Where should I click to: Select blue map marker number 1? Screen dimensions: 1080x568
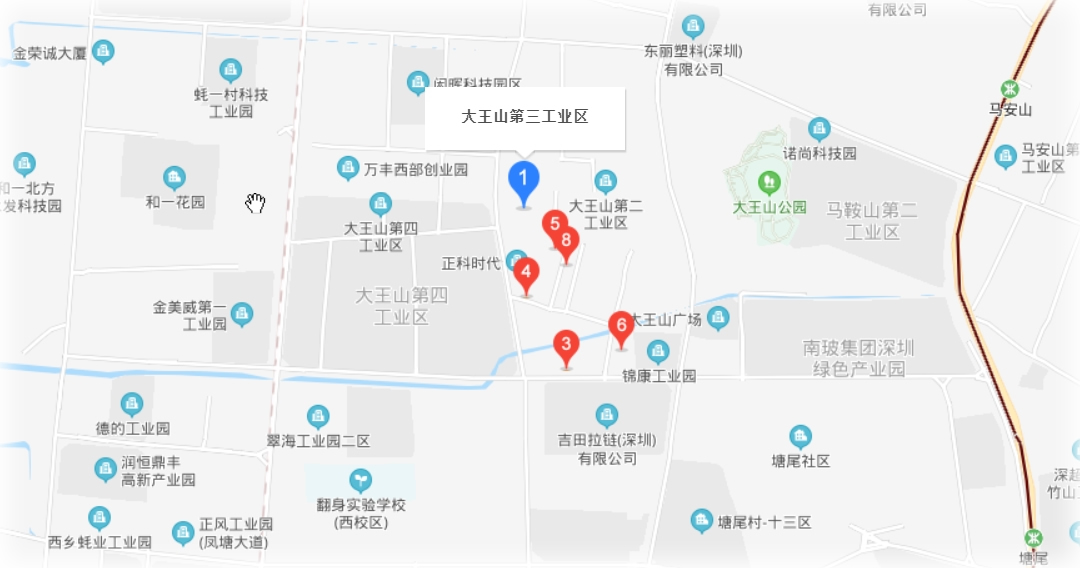tap(523, 180)
